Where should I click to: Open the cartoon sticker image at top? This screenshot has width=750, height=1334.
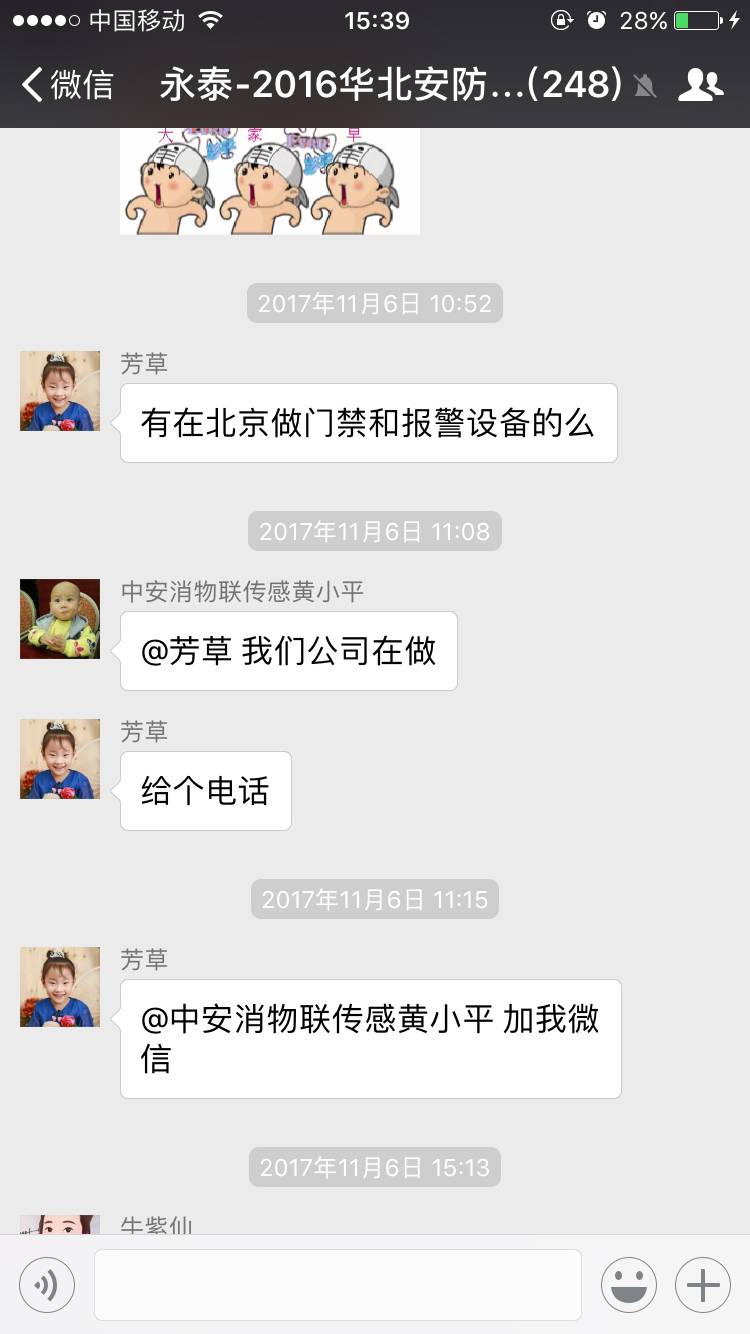tap(269, 181)
